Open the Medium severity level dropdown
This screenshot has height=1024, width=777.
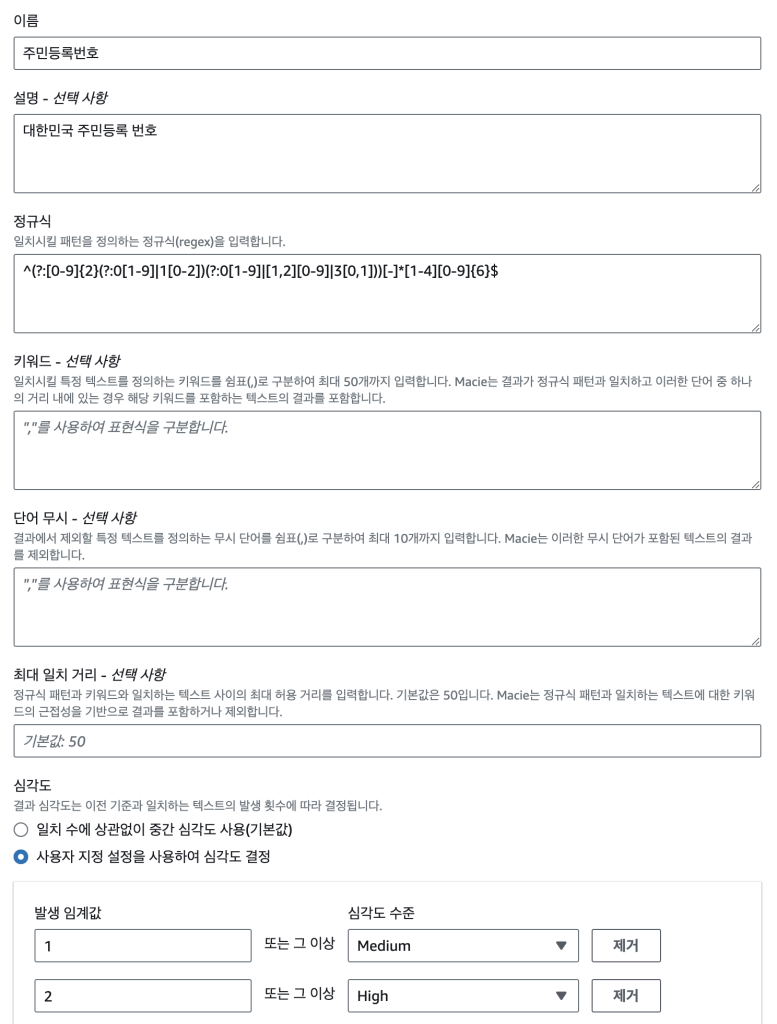point(463,945)
